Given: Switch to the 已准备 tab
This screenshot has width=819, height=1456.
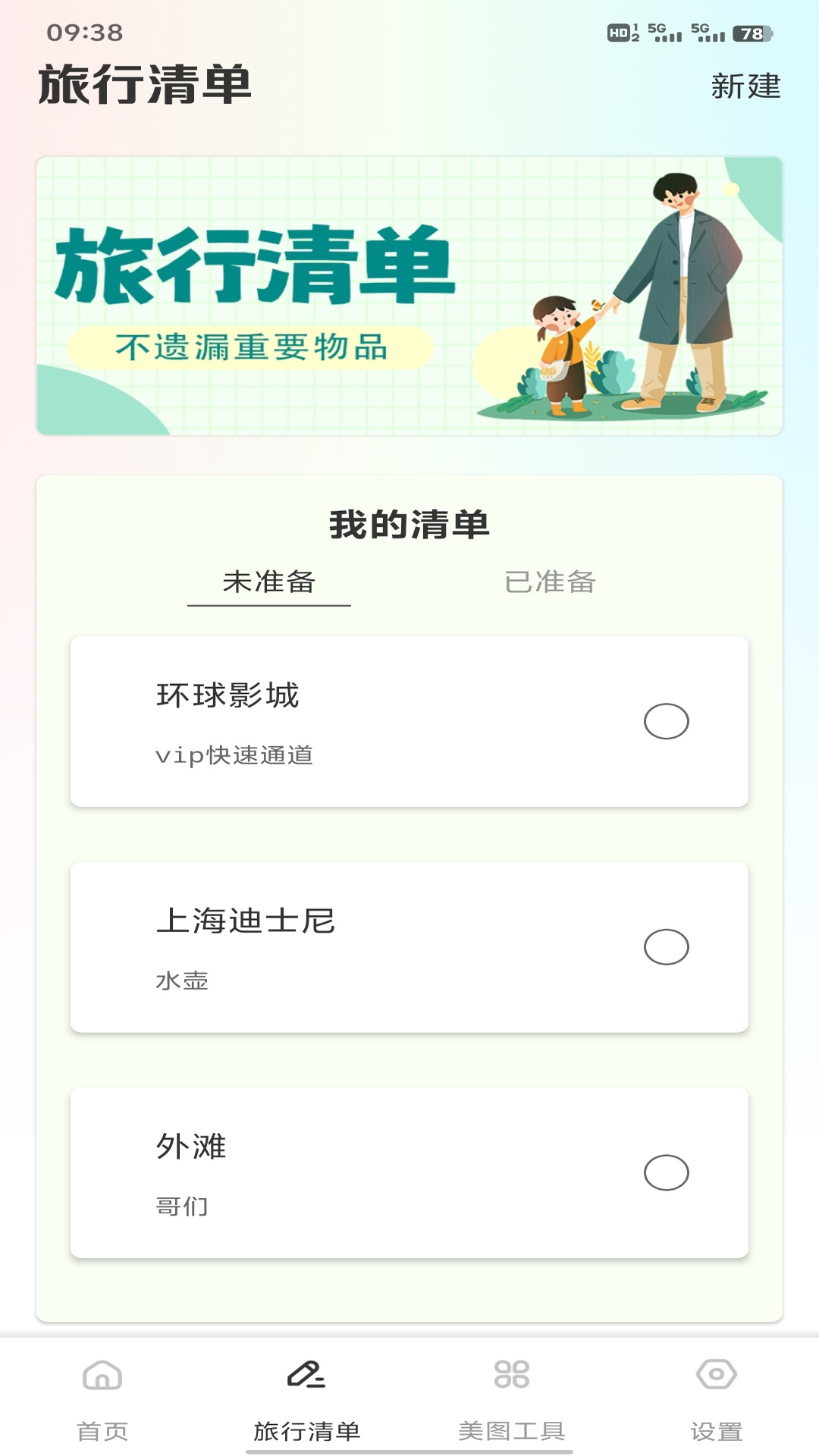Looking at the screenshot, I should pos(551,582).
